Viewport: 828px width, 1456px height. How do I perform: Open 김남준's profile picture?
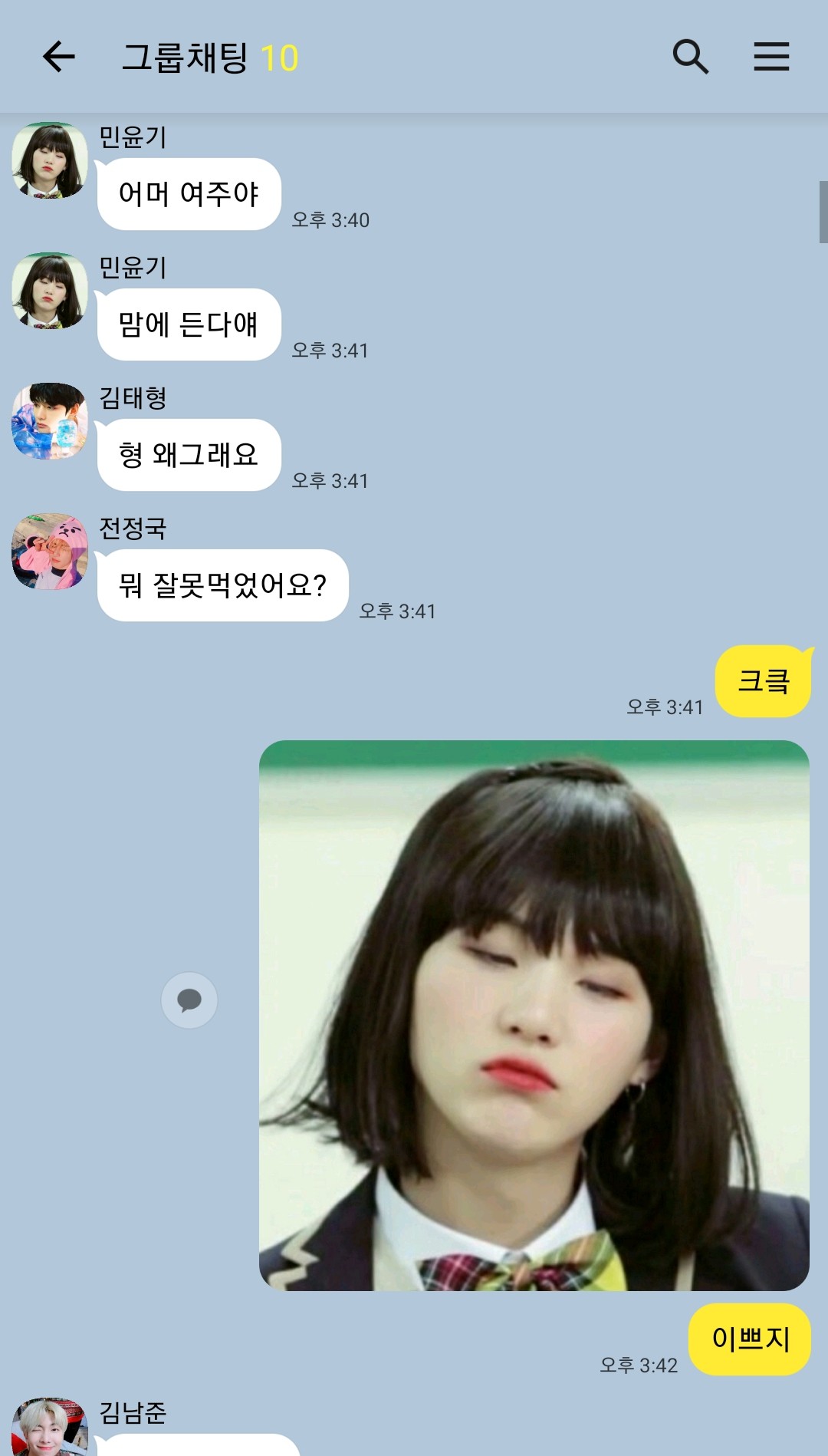click(50, 1428)
